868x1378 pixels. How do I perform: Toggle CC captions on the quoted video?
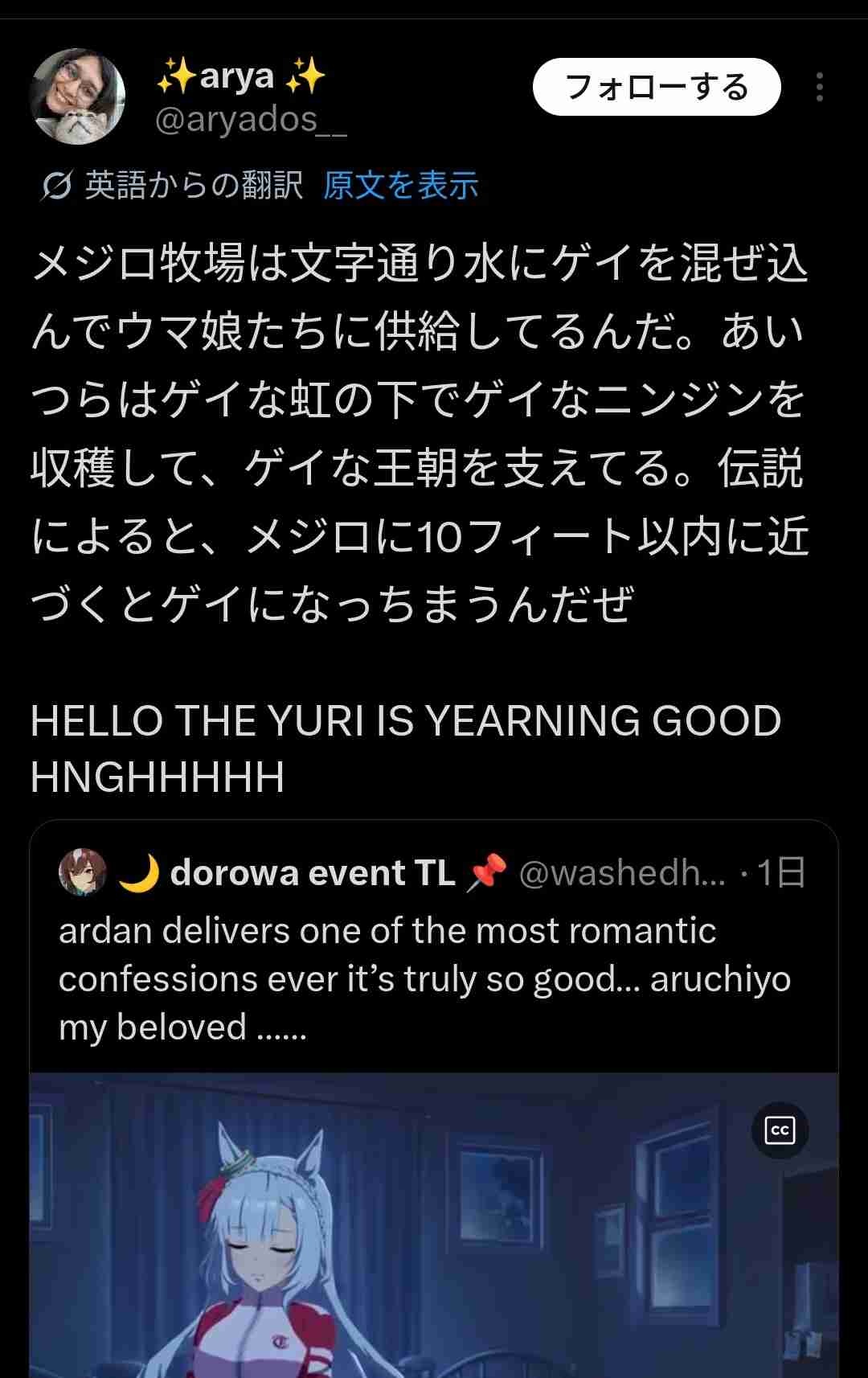coord(780,1130)
